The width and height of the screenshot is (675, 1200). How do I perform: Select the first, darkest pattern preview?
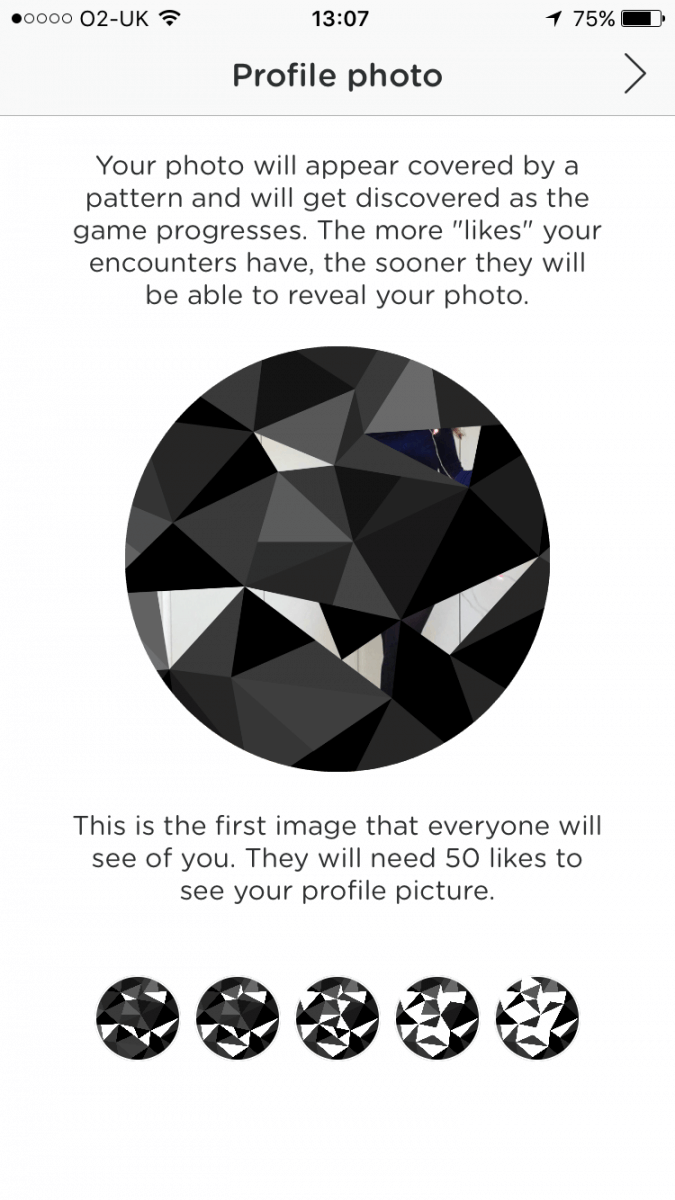pos(138,1018)
